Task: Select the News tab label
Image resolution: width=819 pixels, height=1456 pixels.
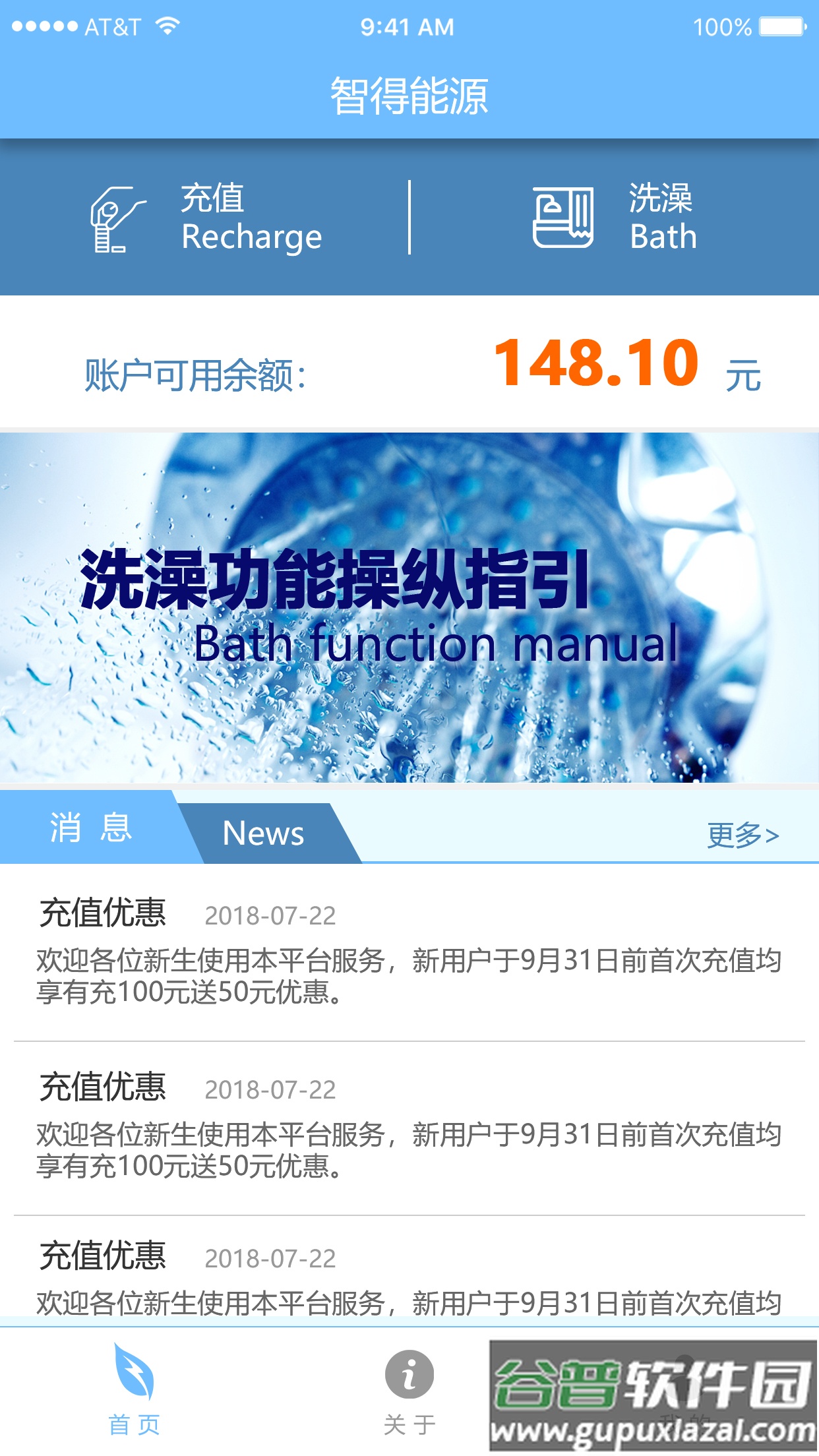Action: pyautogui.click(x=262, y=833)
